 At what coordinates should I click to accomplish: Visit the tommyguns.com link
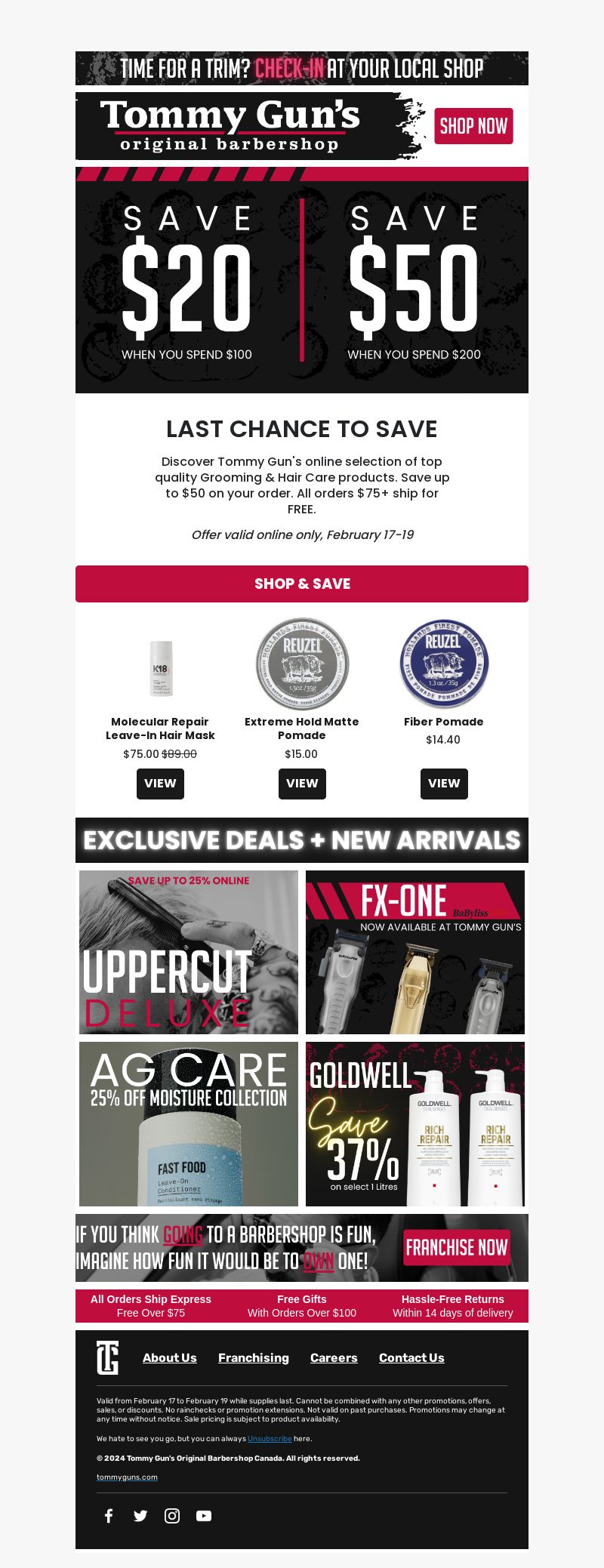pos(127,1477)
